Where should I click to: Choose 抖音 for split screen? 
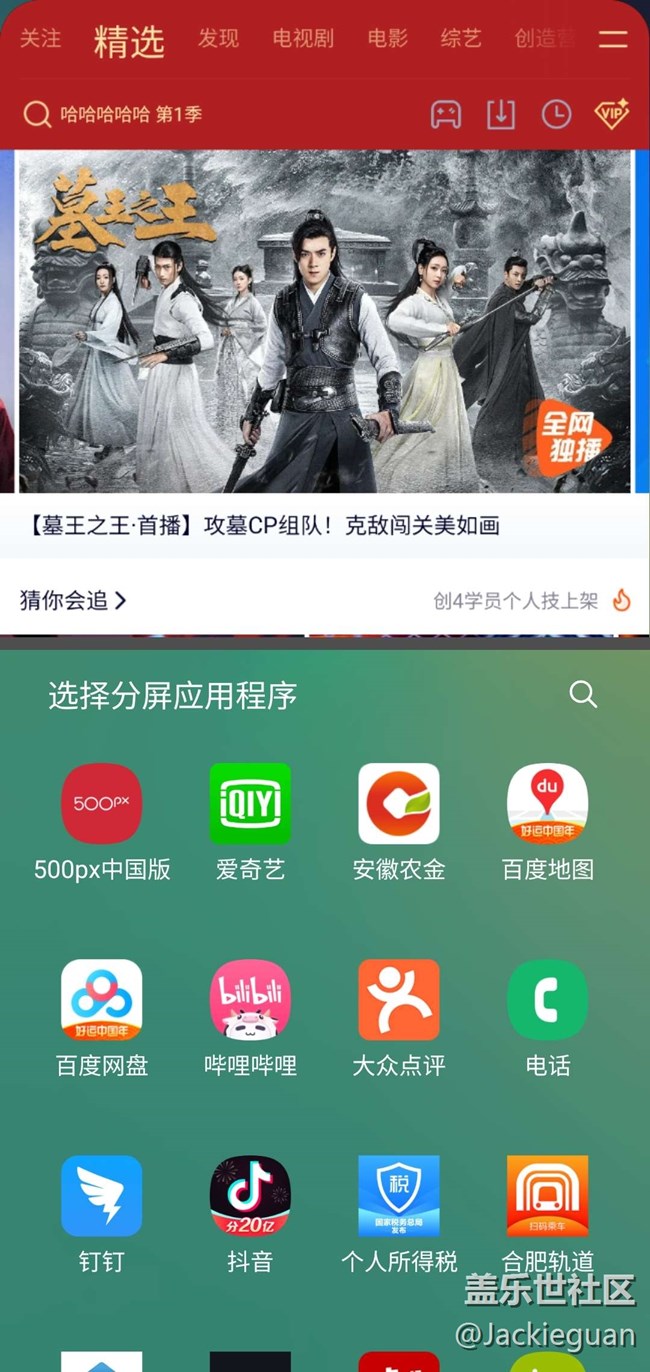[250, 1196]
